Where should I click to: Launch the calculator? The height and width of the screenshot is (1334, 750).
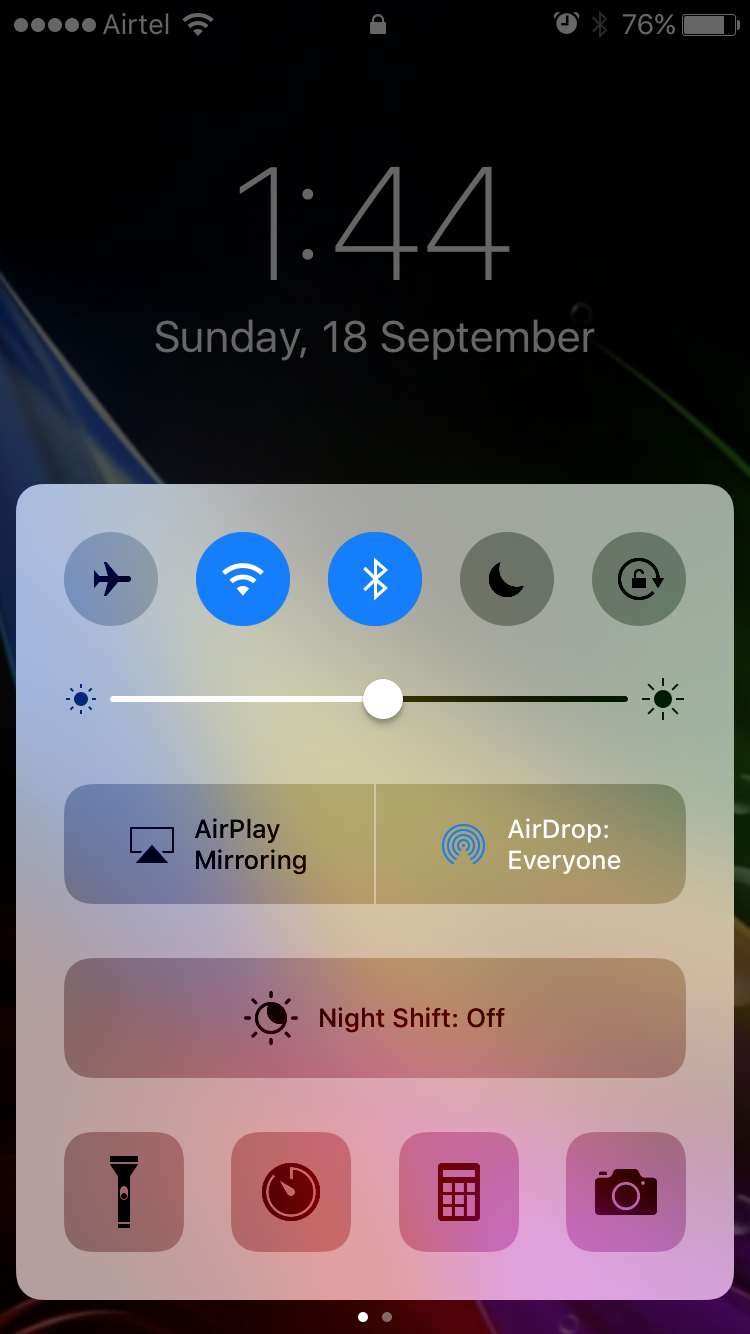pyautogui.click(x=459, y=1192)
